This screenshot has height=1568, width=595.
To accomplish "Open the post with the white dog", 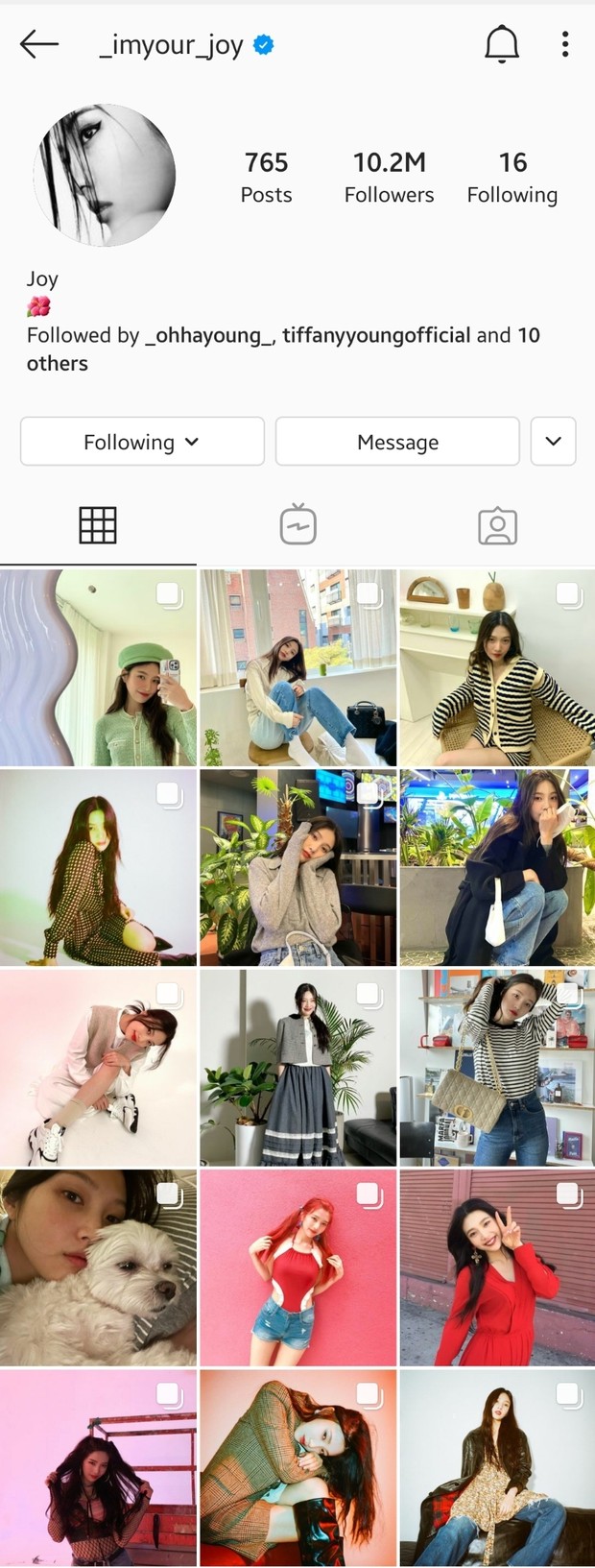I will coord(98,1267).
